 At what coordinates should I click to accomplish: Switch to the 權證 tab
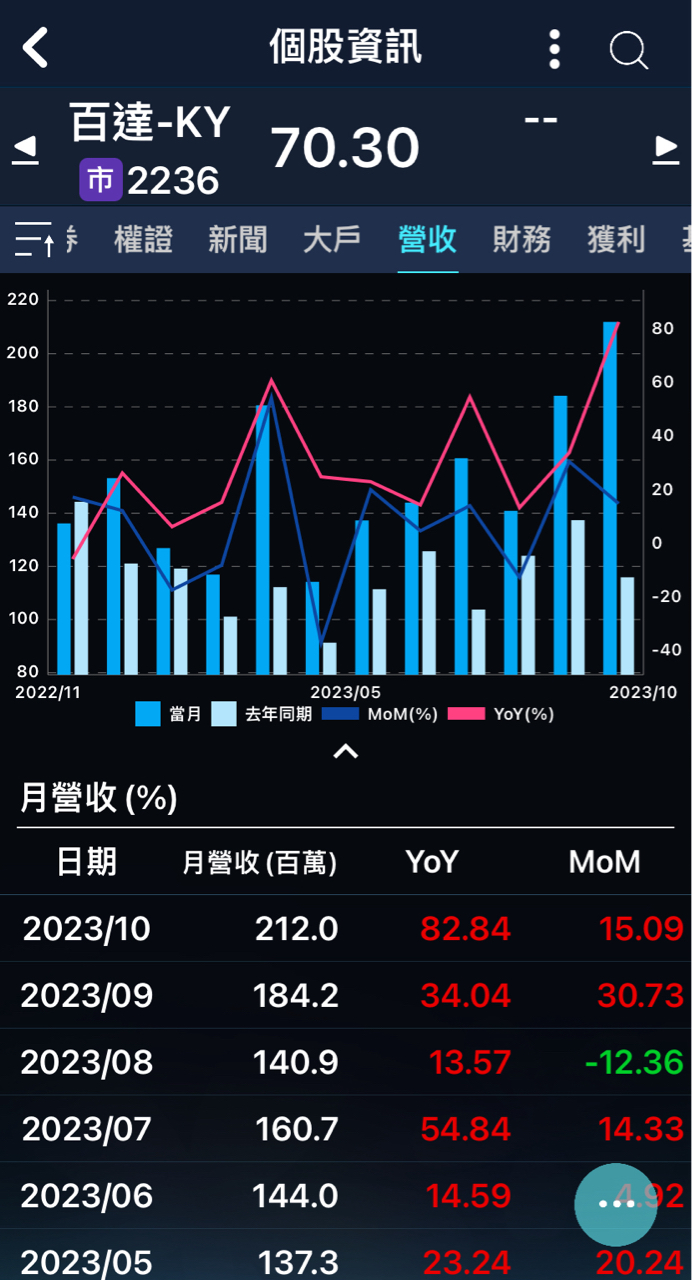[x=143, y=240]
